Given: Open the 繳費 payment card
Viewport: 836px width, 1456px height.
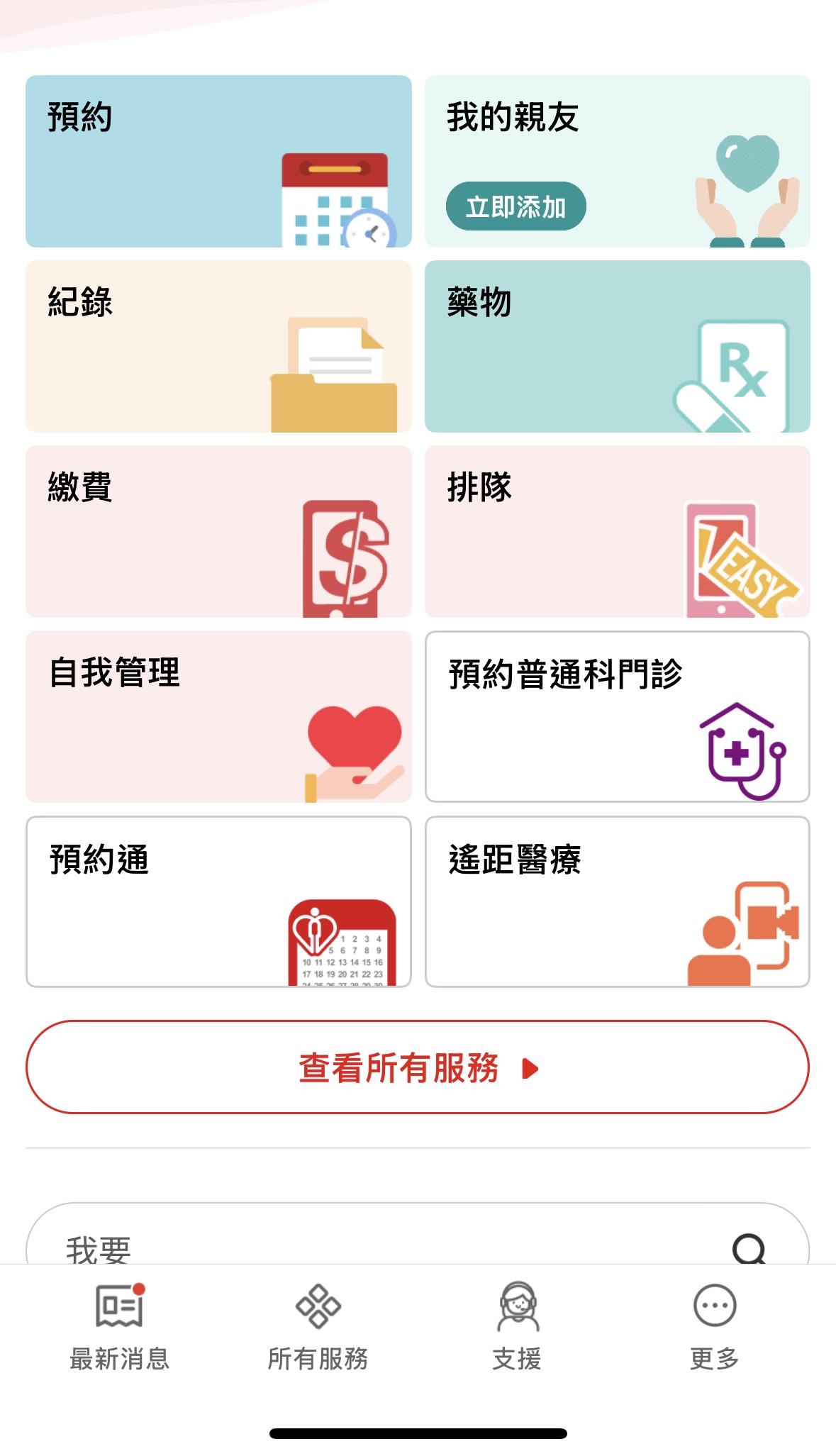Looking at the screenshot, I should 218,531.
